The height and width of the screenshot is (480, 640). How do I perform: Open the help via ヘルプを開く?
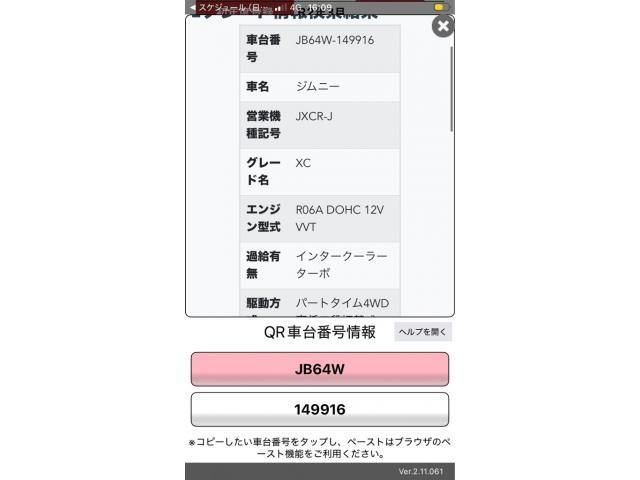422,331
